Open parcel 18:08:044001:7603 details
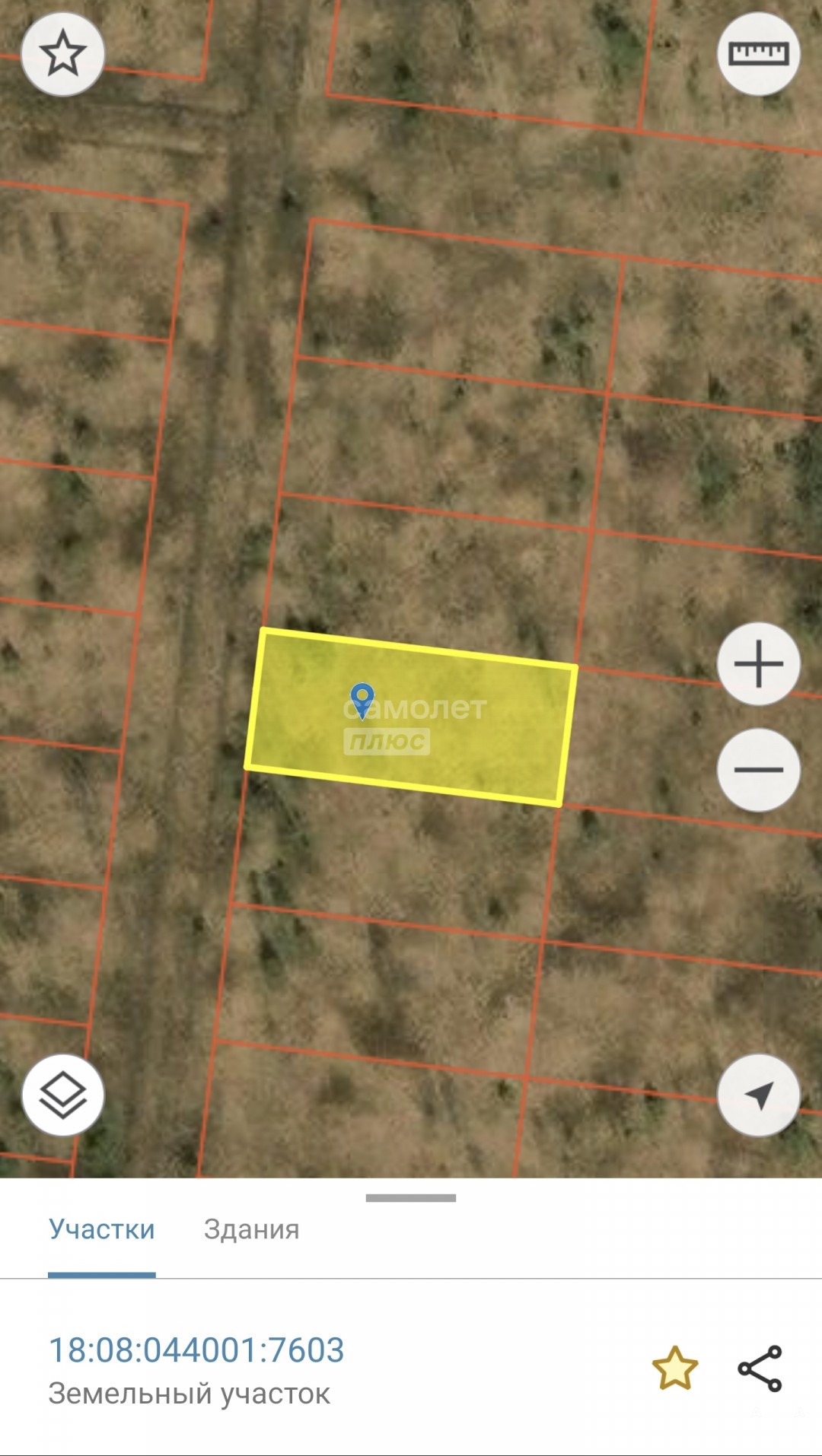 pos(196,1350)
